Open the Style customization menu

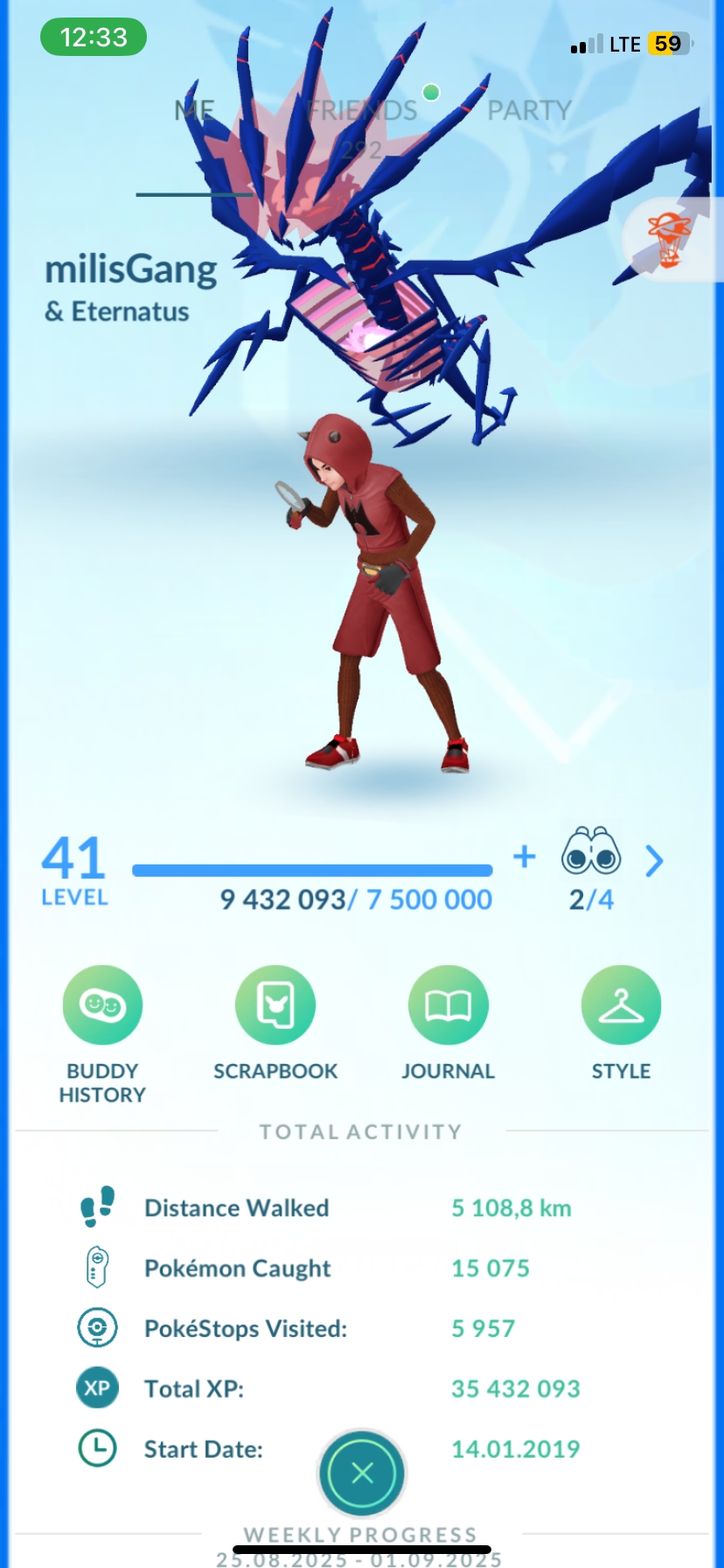pyautogui.click(x=621, y=1006)
